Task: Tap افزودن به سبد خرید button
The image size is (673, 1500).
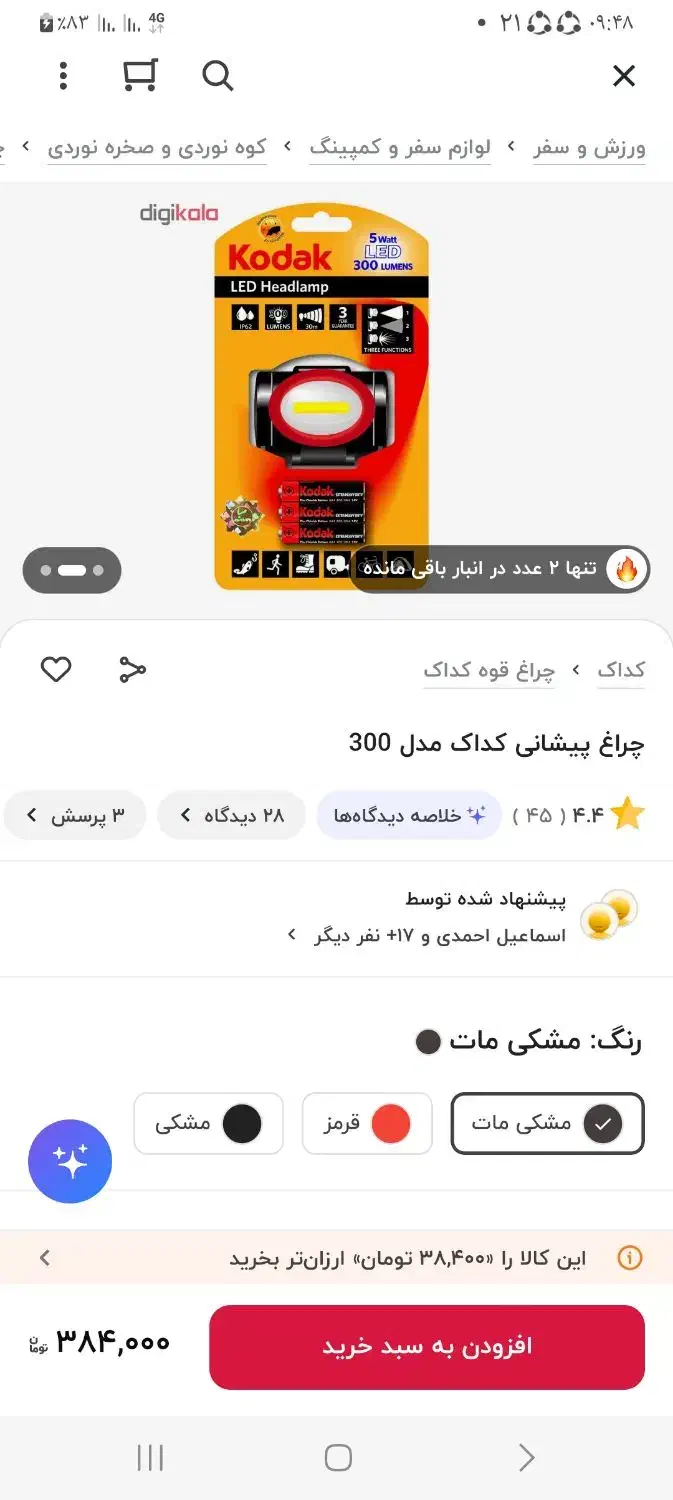Action: (427, 1347)
